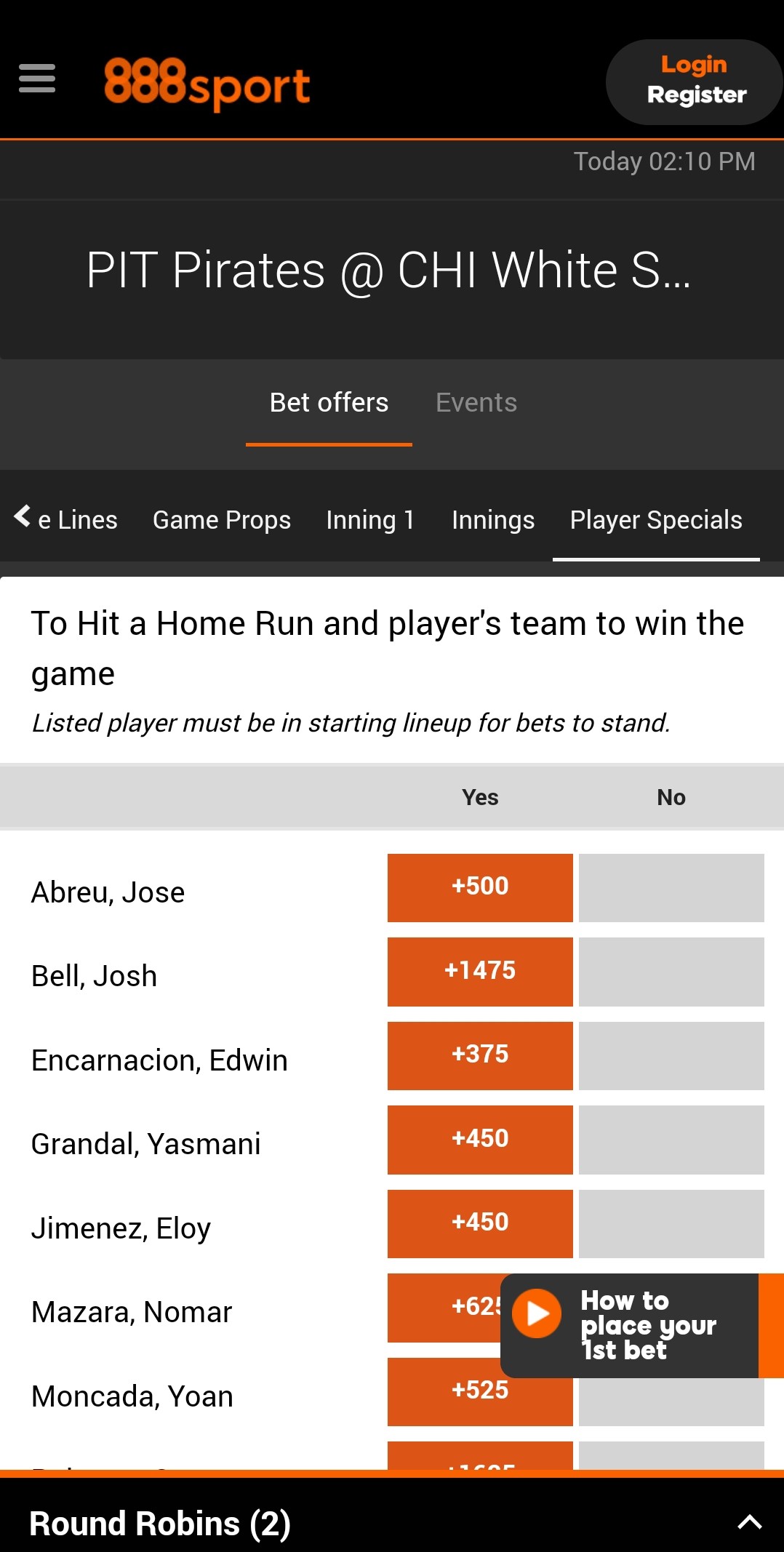Screen dimensions: 784x1552
Task: Pick Bell, Josh Yes odds +1475
Action: 480,972
